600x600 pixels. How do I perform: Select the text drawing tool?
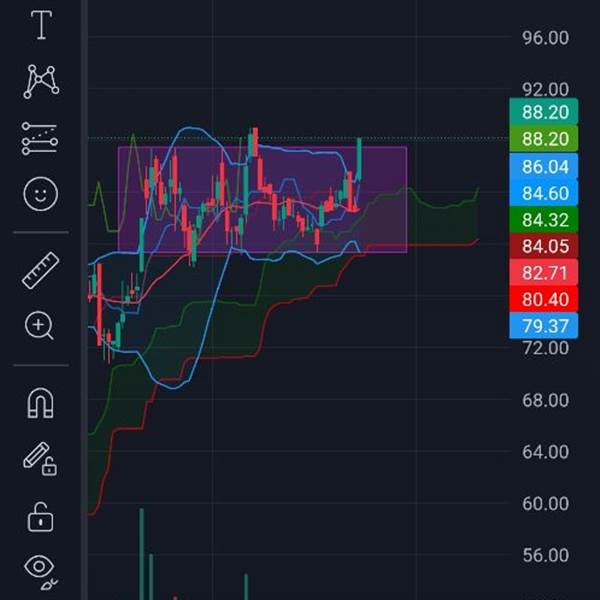(41, 26)
